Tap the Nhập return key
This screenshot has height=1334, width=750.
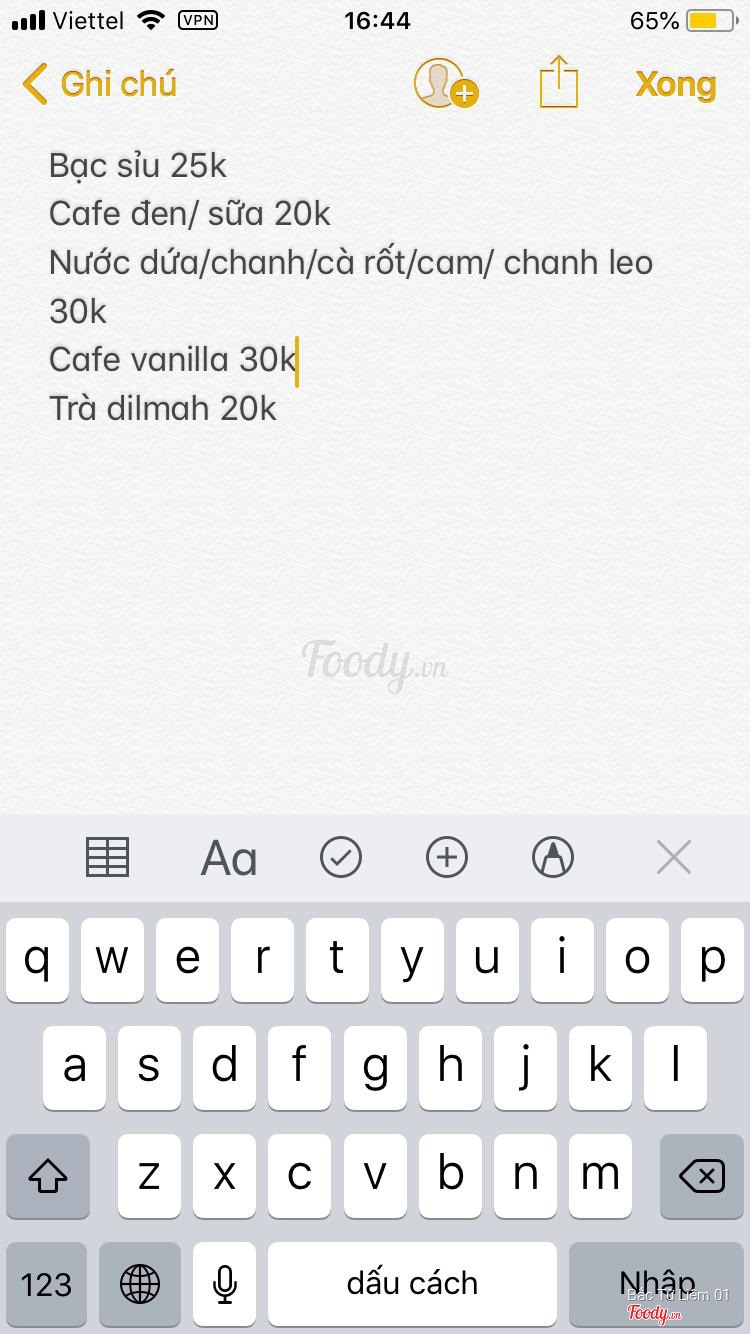[x=656, y=1284]
